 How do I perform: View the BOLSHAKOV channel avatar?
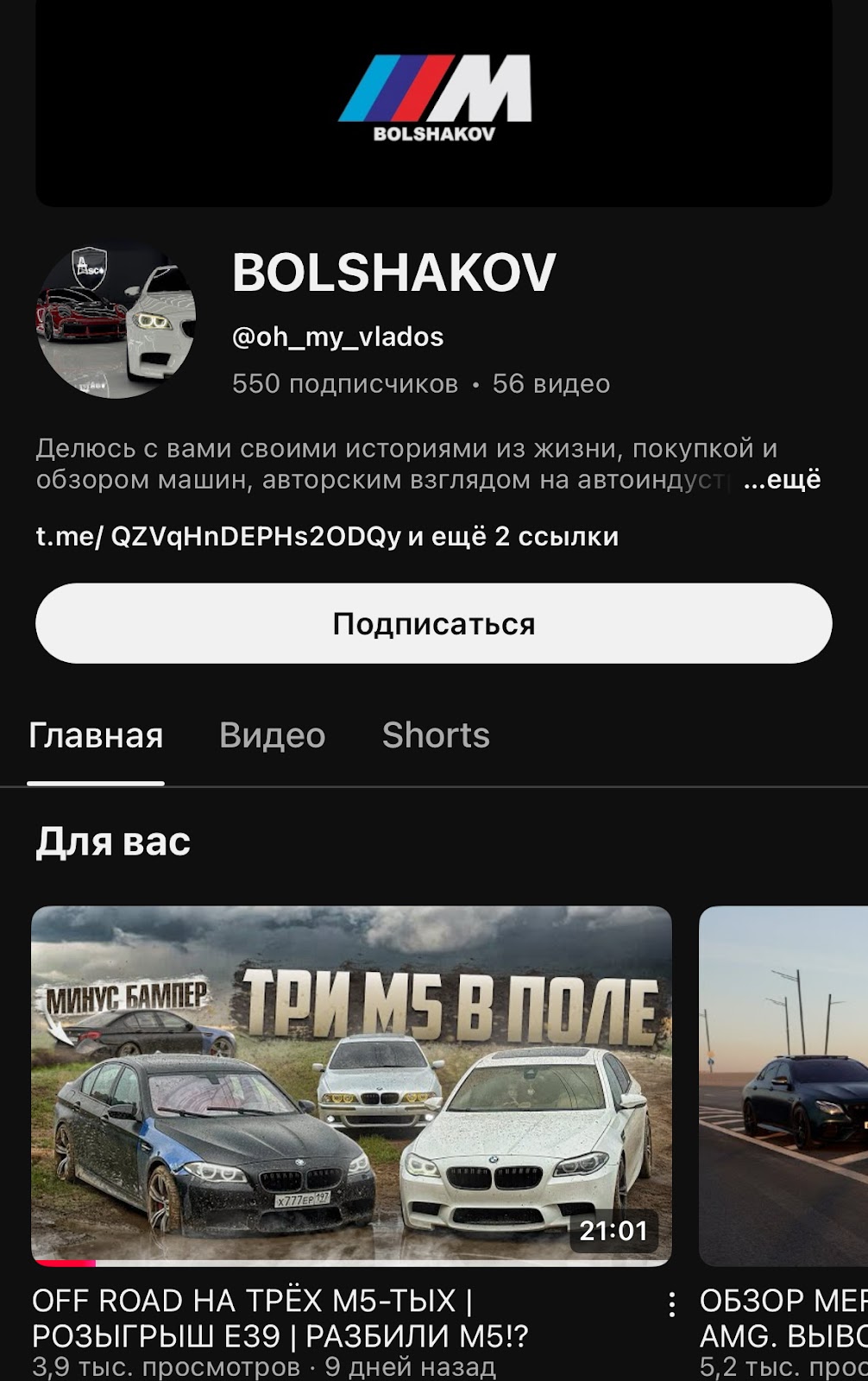click(x=116, y=320)
